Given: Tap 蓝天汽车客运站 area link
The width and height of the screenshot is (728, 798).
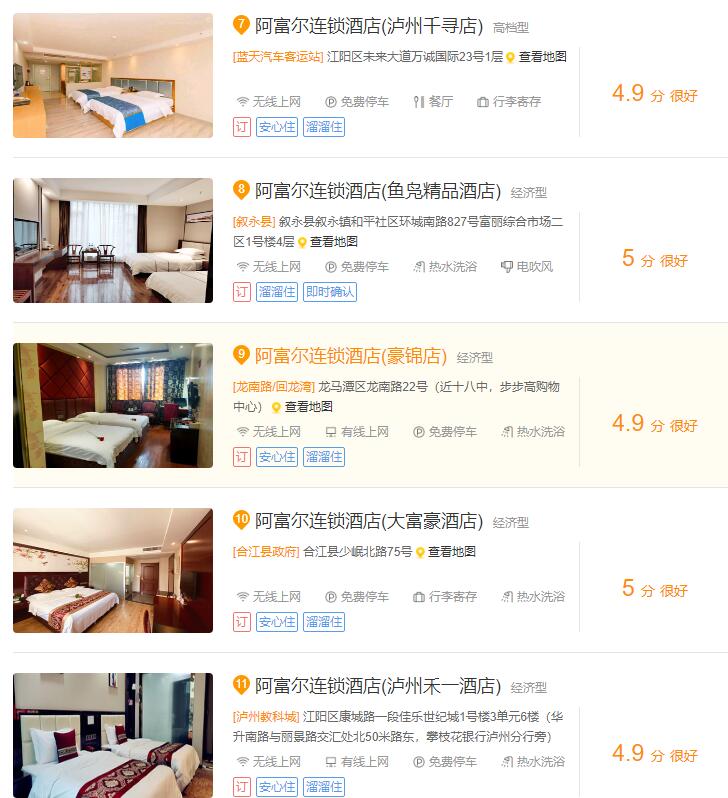Looking at the screenshot, I should pyautogui.click(x=278, y=57).
